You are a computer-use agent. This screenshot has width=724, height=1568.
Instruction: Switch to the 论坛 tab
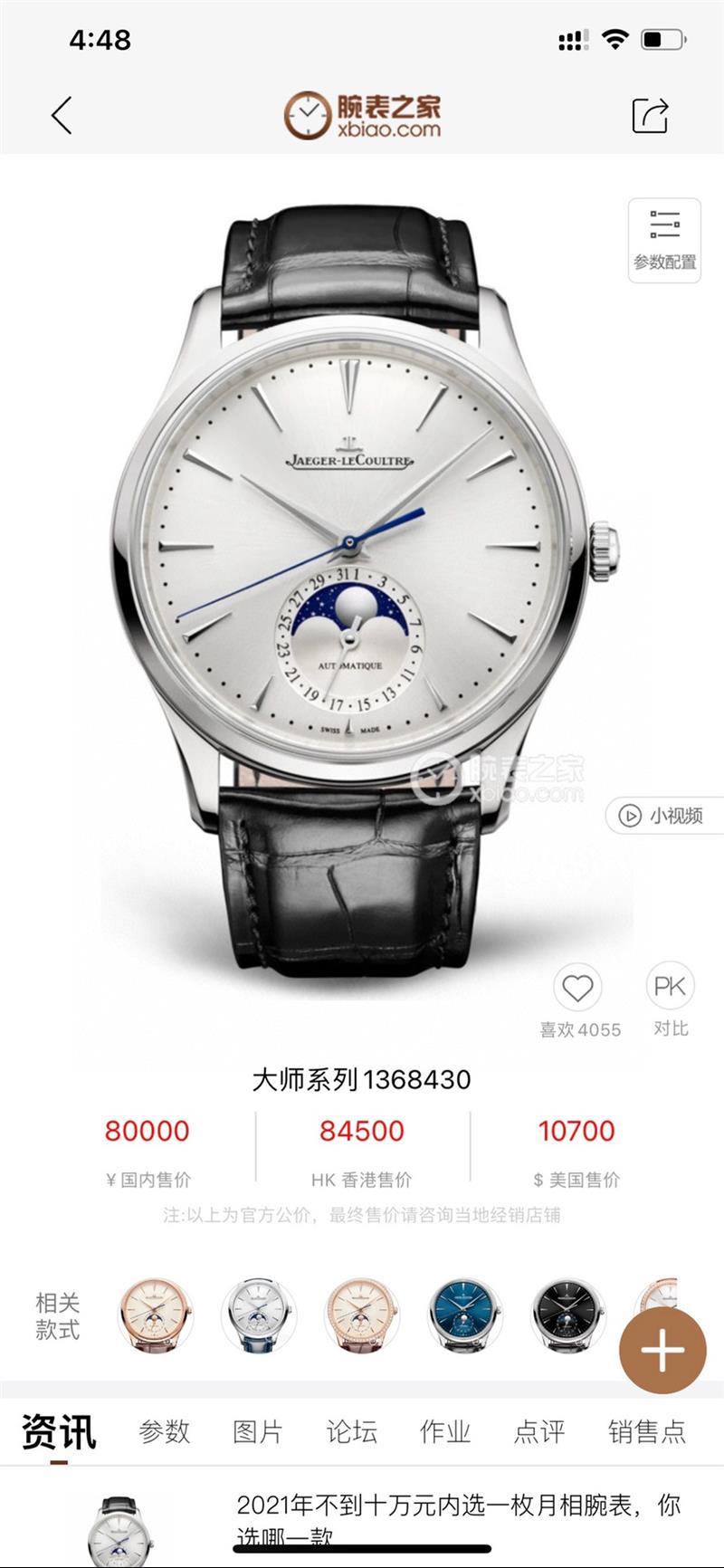point(351,1431)
